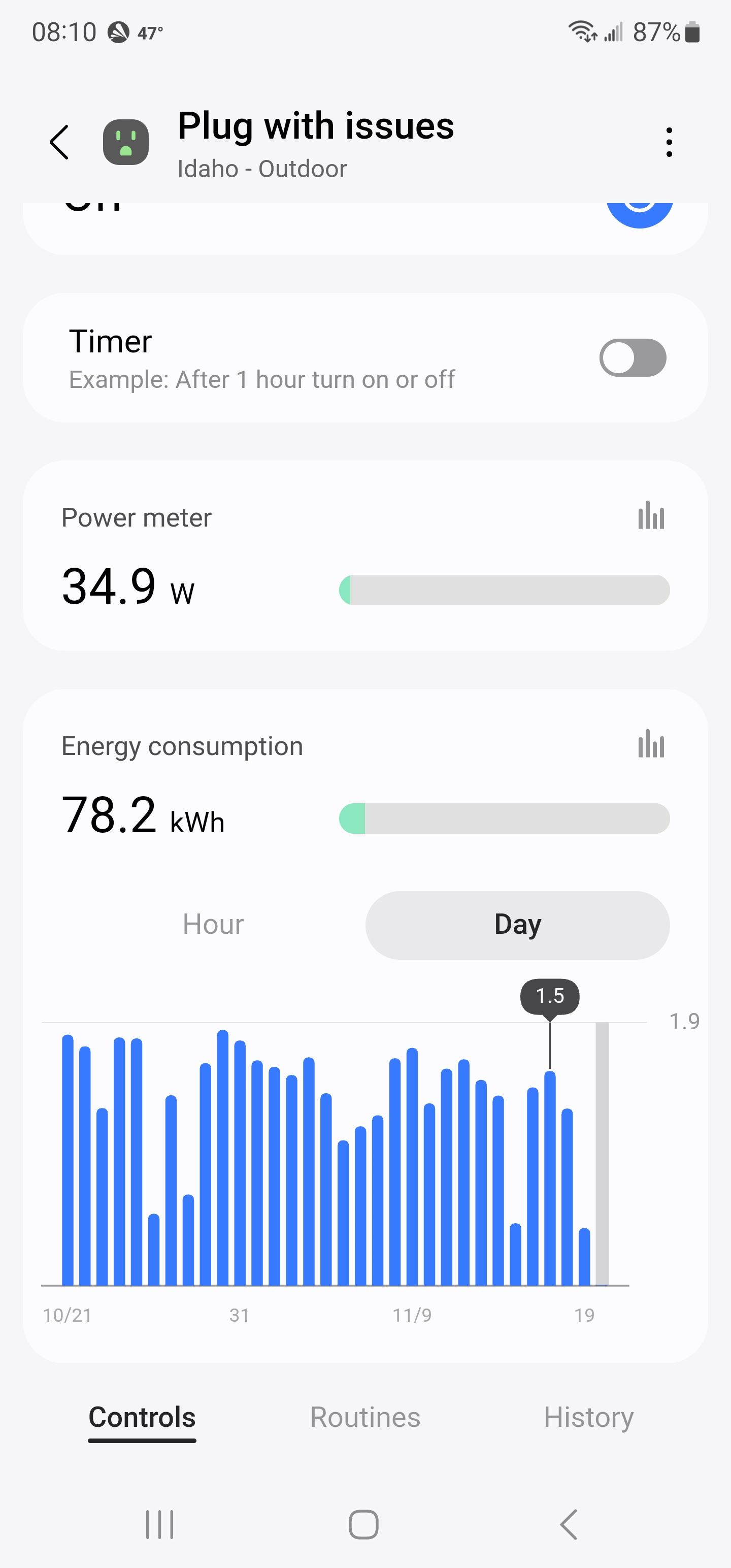Enable the Timer switch
The image size is (731, 1568).
coord(633,358)
